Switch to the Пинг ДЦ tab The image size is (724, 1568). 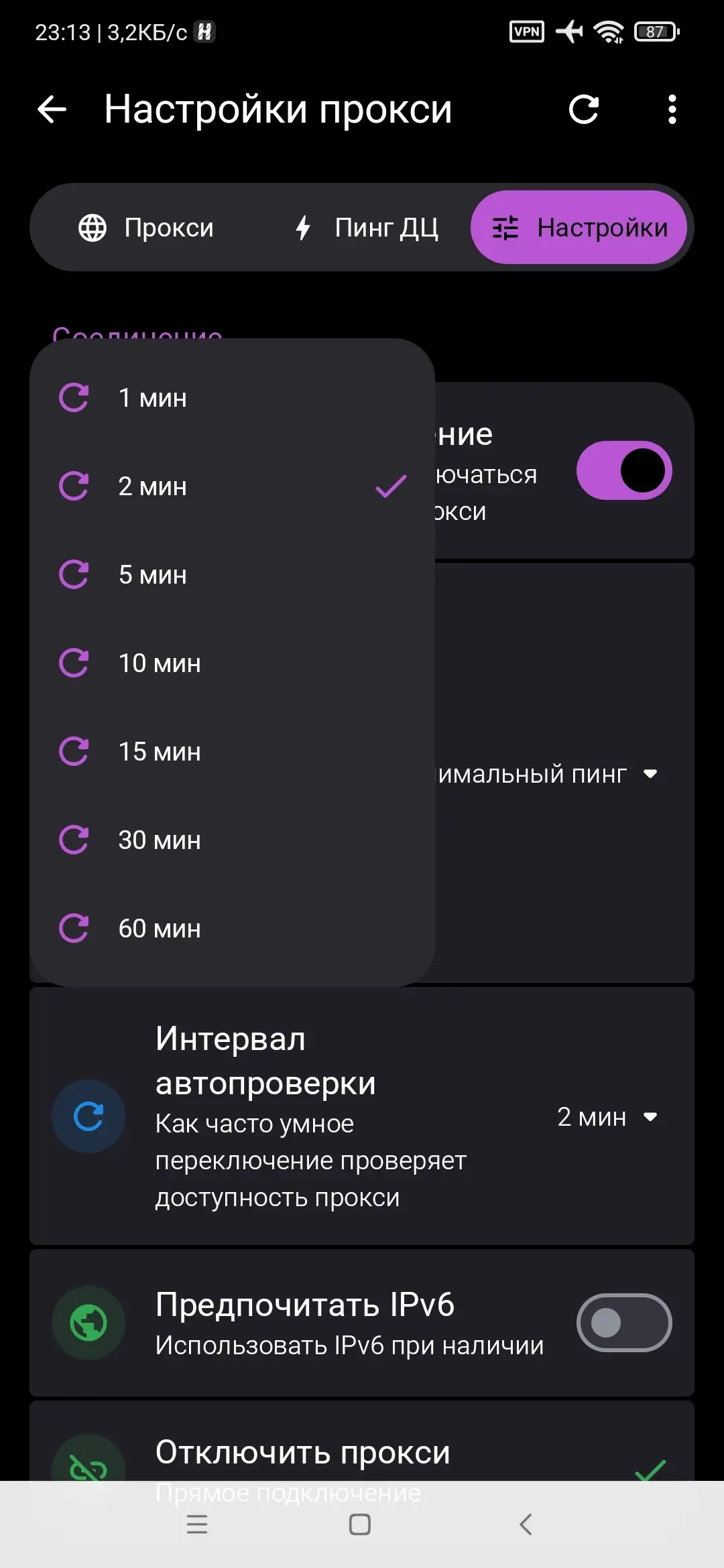pyautogui.click(x=366, y=228)
